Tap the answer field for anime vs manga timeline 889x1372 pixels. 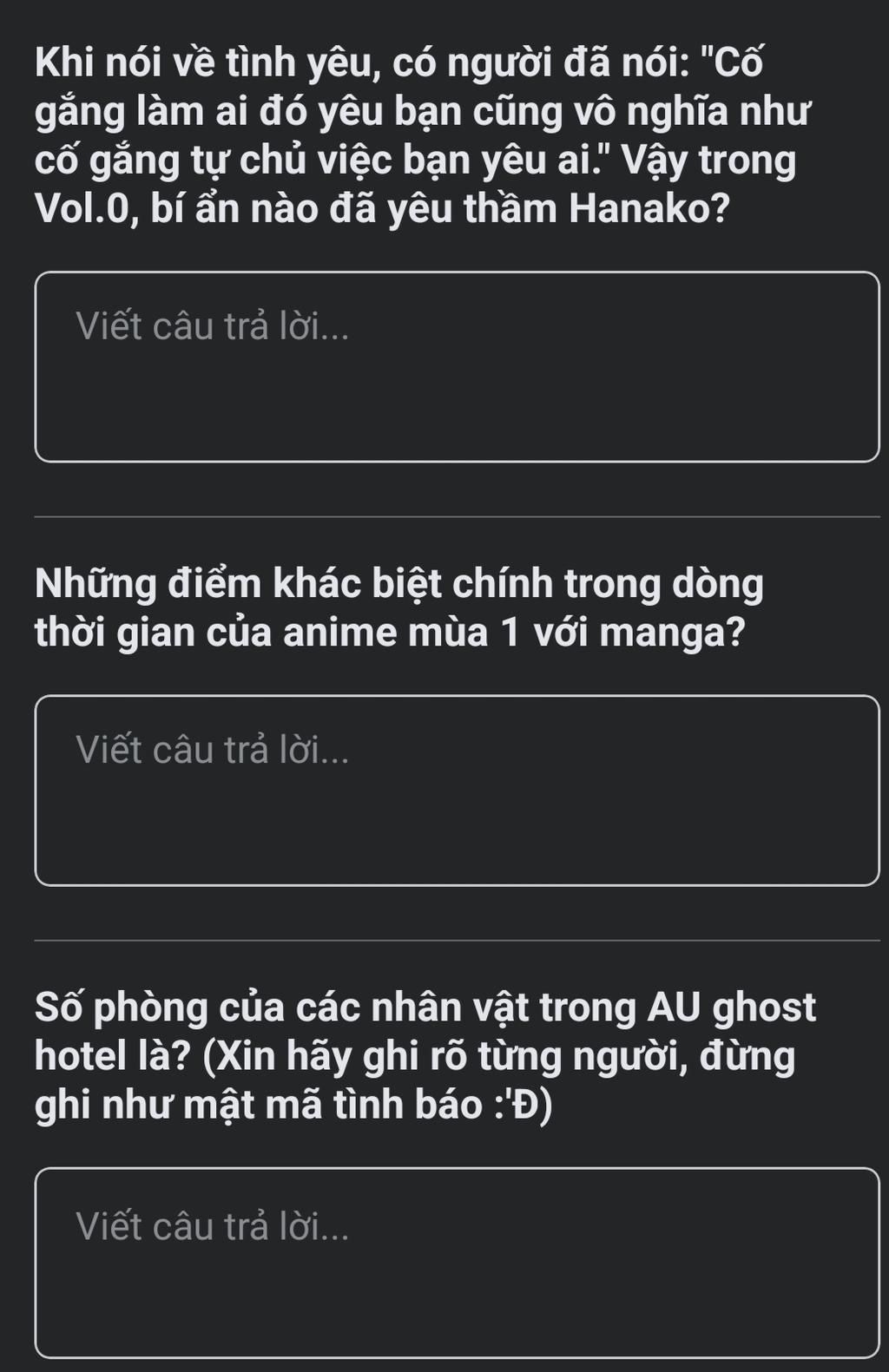coord(457,790)
